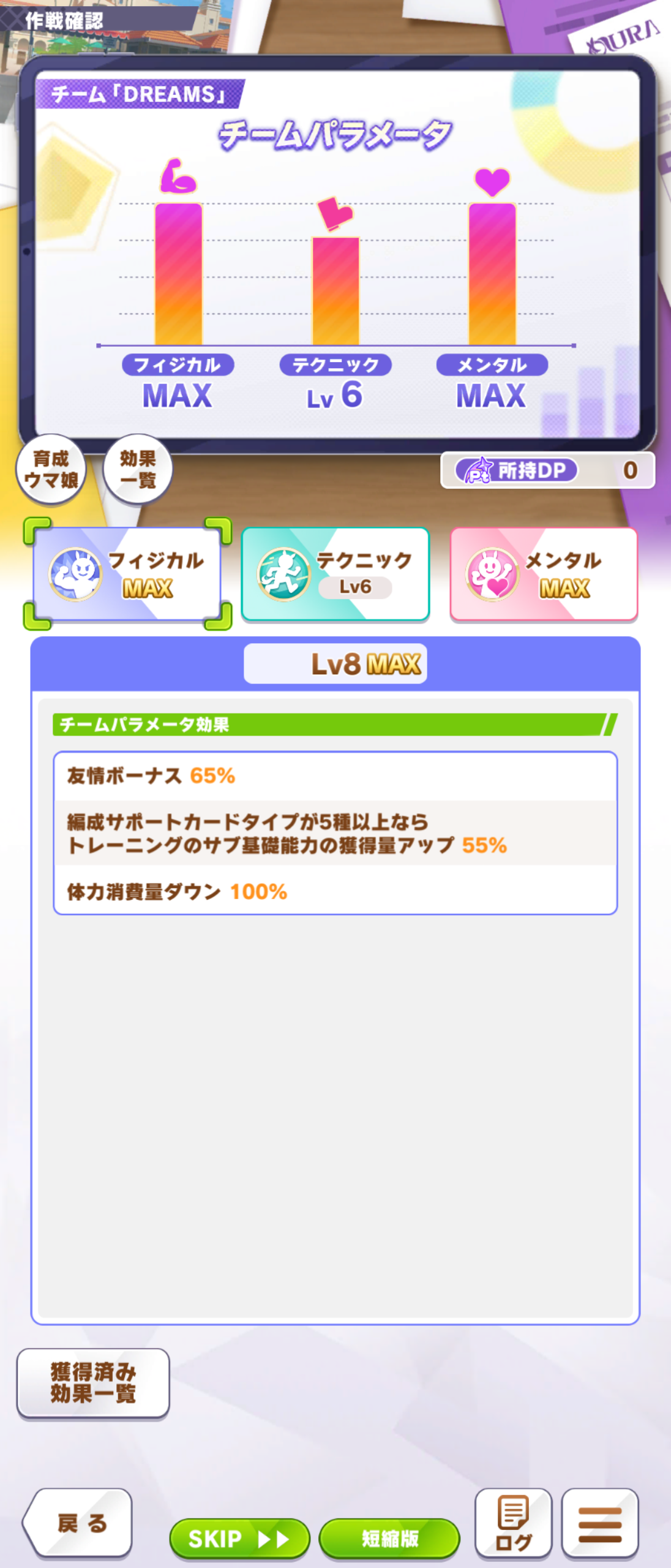Open the 効果一覧 round button
The height and width of the screenshot is (1568, 671).
pos(138,470)
